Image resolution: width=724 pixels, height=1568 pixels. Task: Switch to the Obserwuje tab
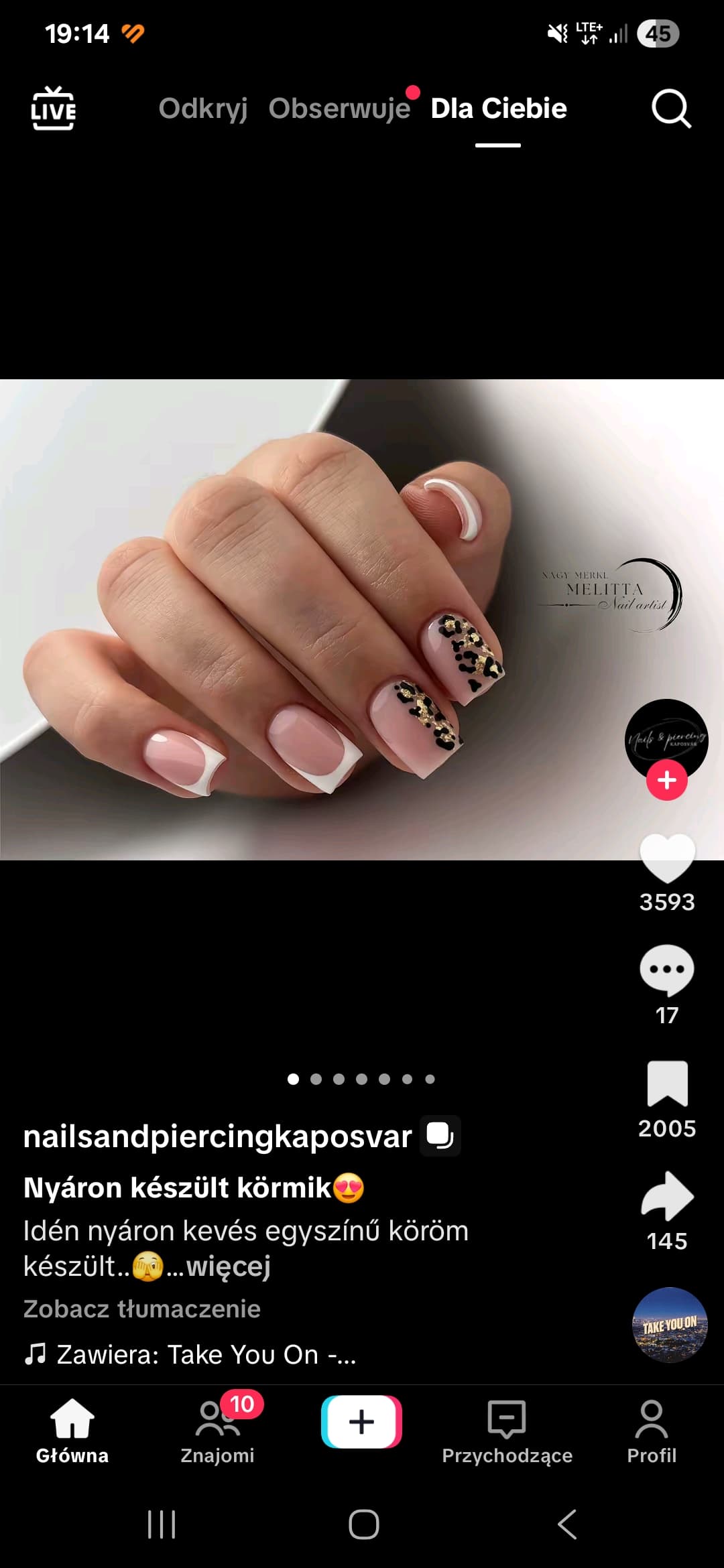click(x=339, y=109)
